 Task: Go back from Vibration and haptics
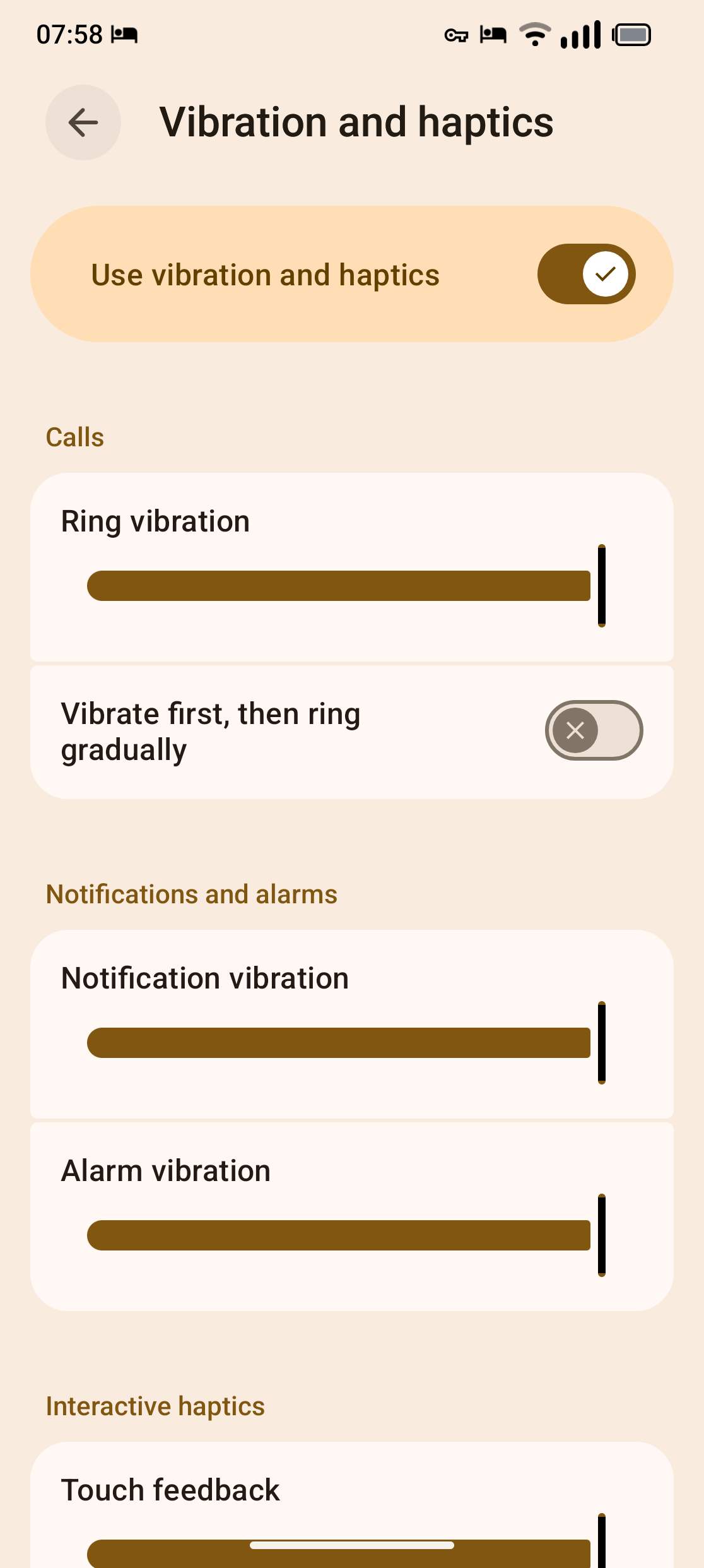click(83, 122)
